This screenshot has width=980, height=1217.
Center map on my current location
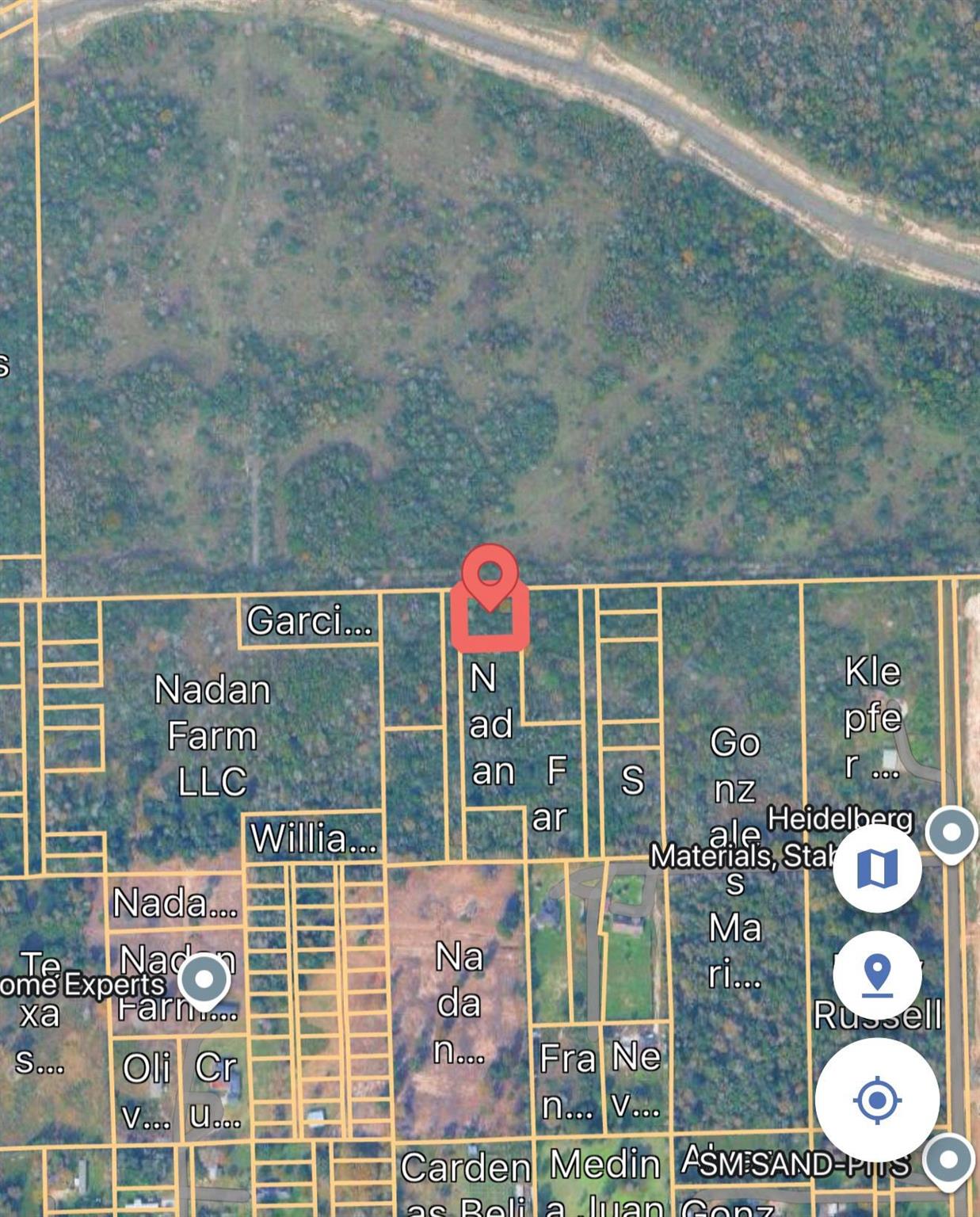(x=877, y=1100)
